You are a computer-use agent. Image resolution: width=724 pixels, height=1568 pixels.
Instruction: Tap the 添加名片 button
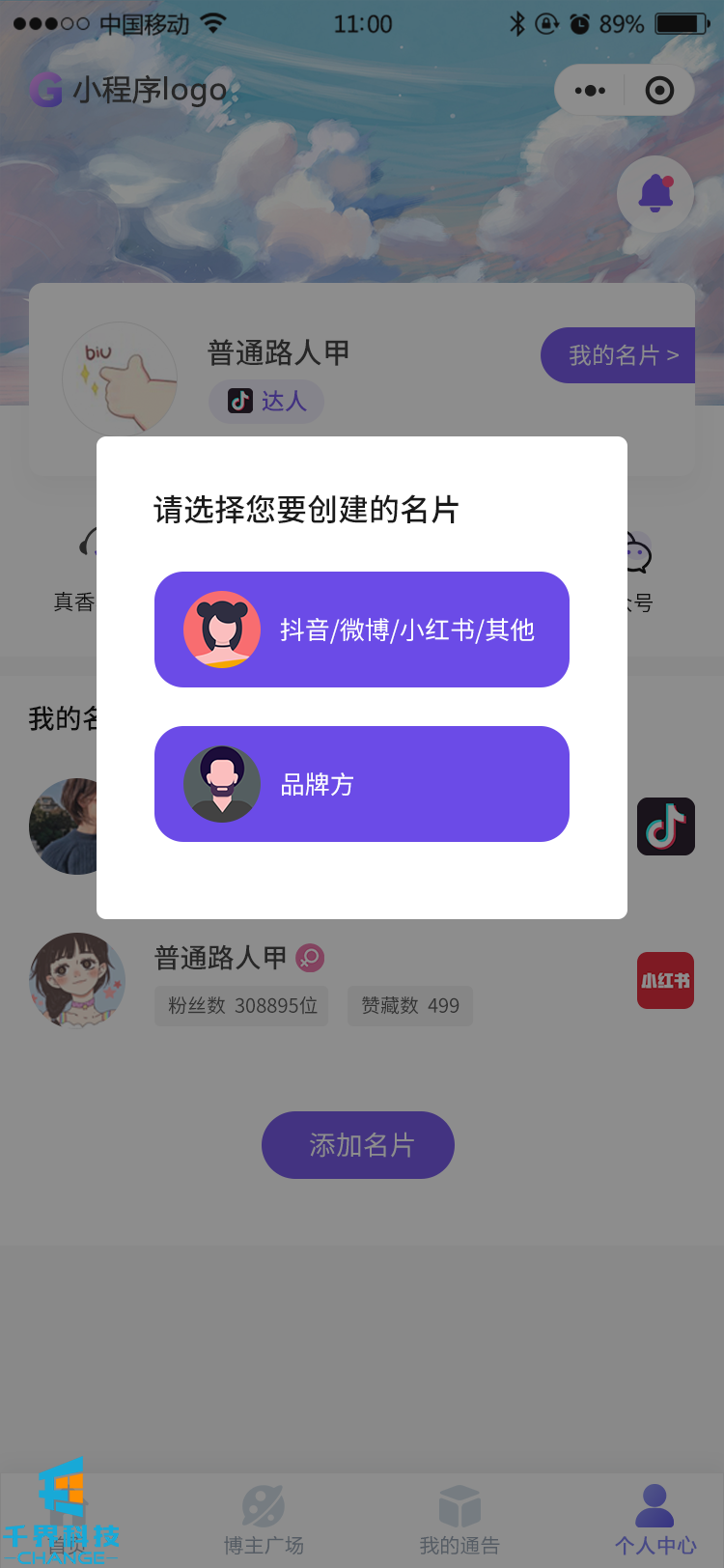tap(358, 1145)
